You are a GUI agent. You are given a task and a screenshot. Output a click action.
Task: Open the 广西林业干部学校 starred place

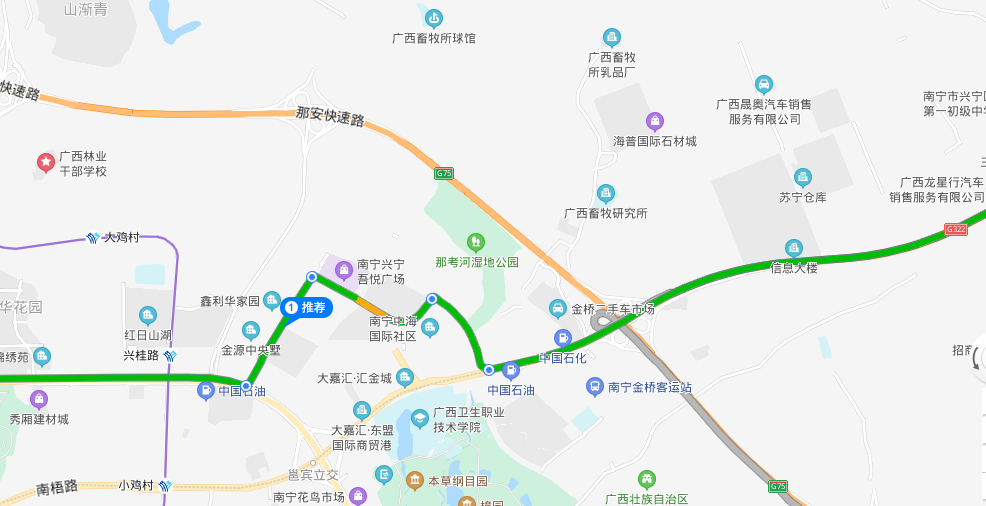click(45, 161)
